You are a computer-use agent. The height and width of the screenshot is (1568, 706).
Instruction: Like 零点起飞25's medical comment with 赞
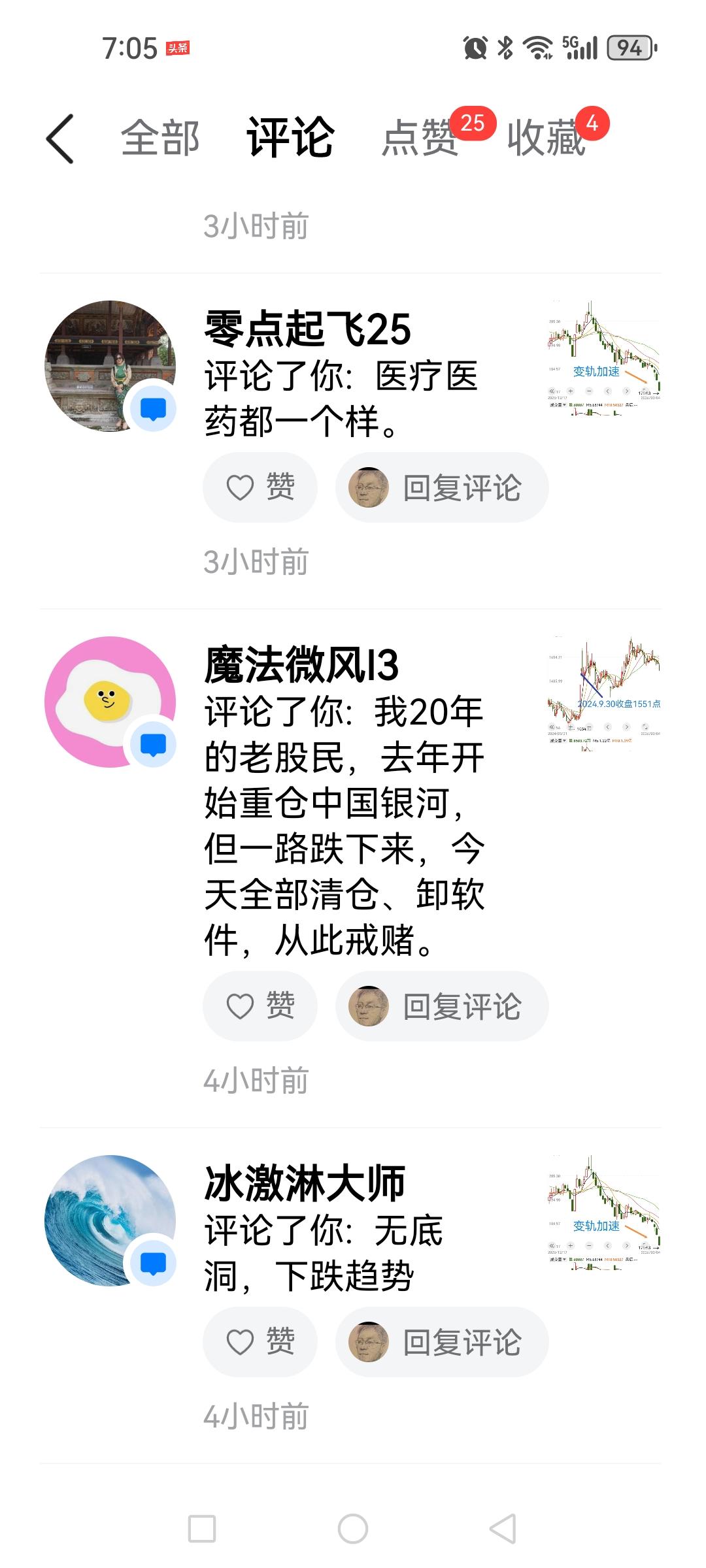click(260, 487)
